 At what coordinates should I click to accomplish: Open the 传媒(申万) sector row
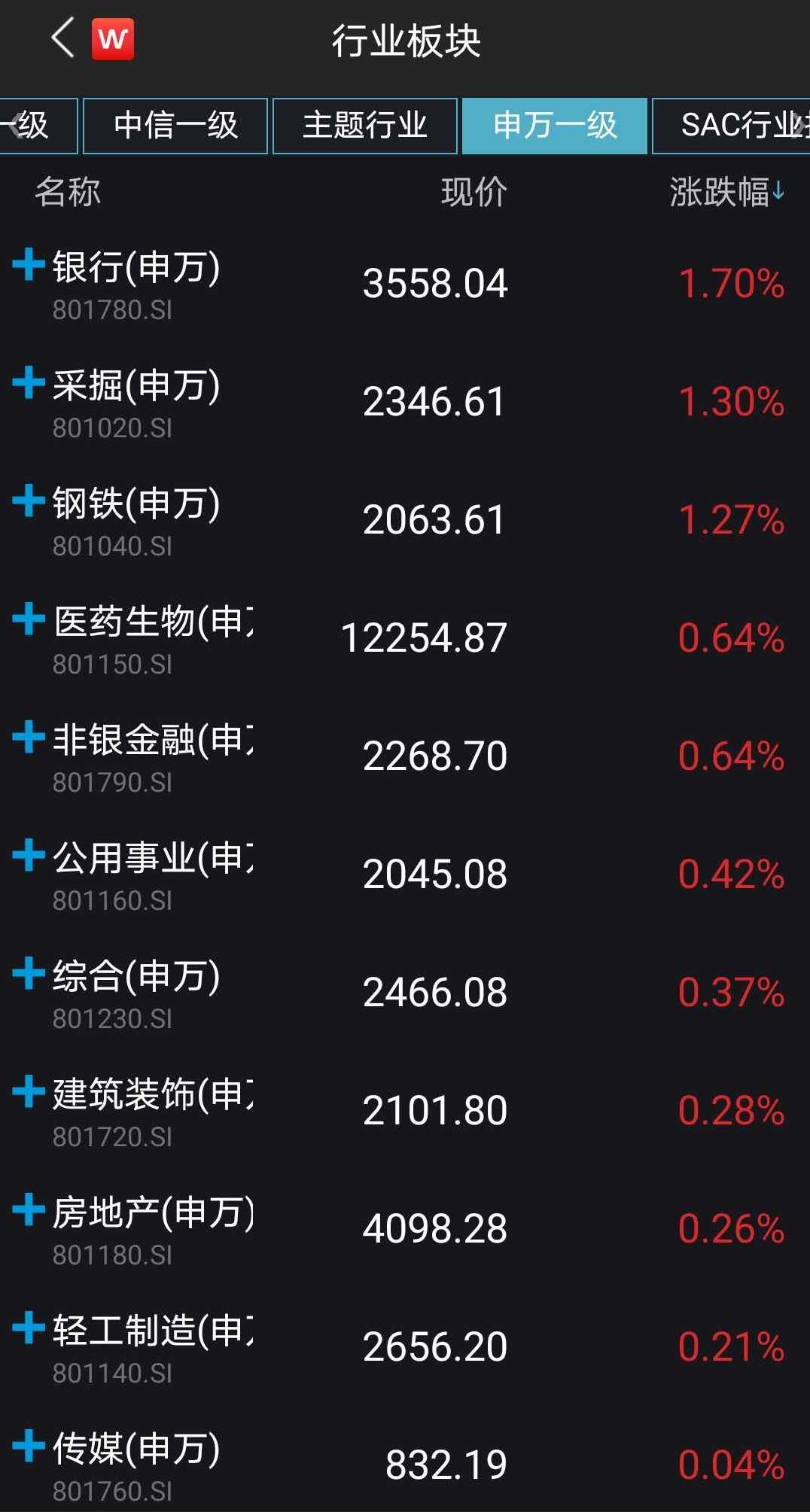pyautogui.click(x=405, y=1465)
